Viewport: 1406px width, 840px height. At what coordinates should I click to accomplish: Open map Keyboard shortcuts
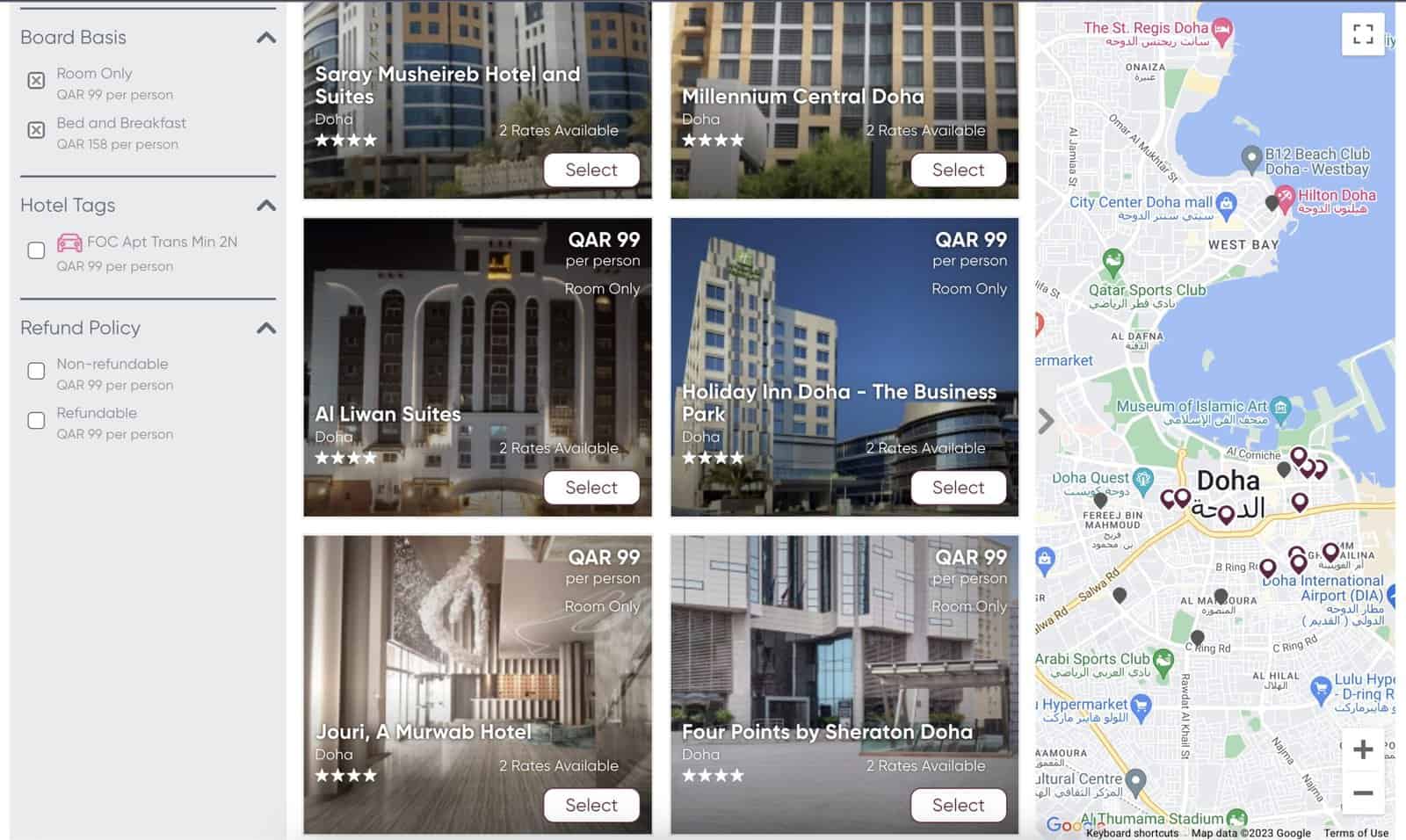[1132, 833]
